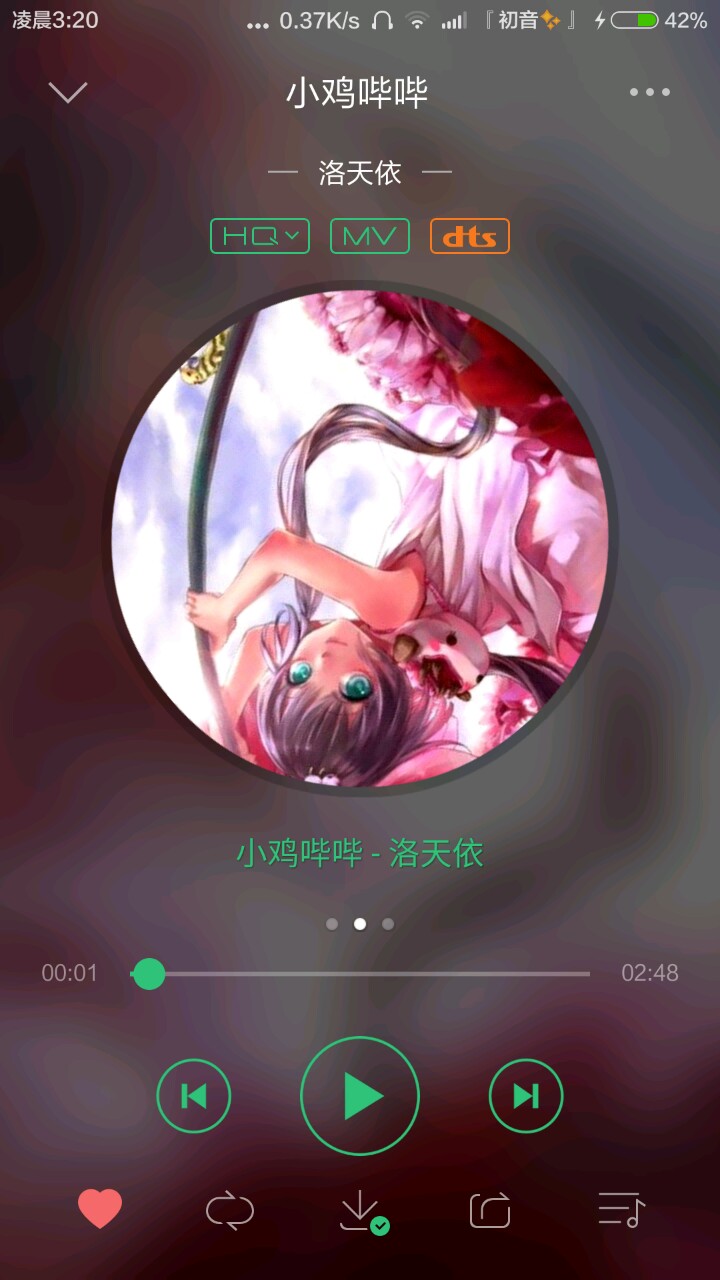Skip to the previous track
720x1280 pixels.
[x=194, y=1096]
